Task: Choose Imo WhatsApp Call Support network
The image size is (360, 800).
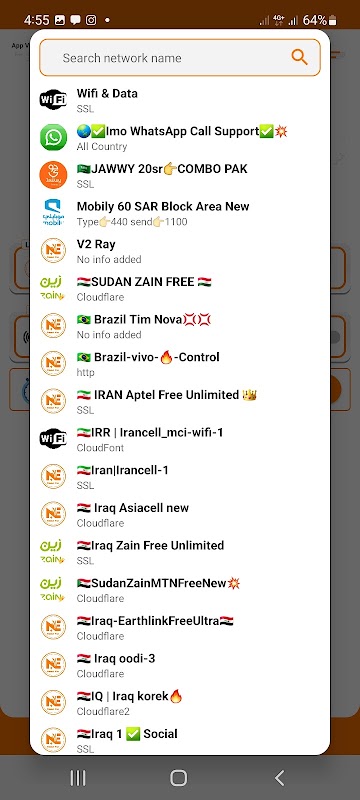Action: click(179, 138)
